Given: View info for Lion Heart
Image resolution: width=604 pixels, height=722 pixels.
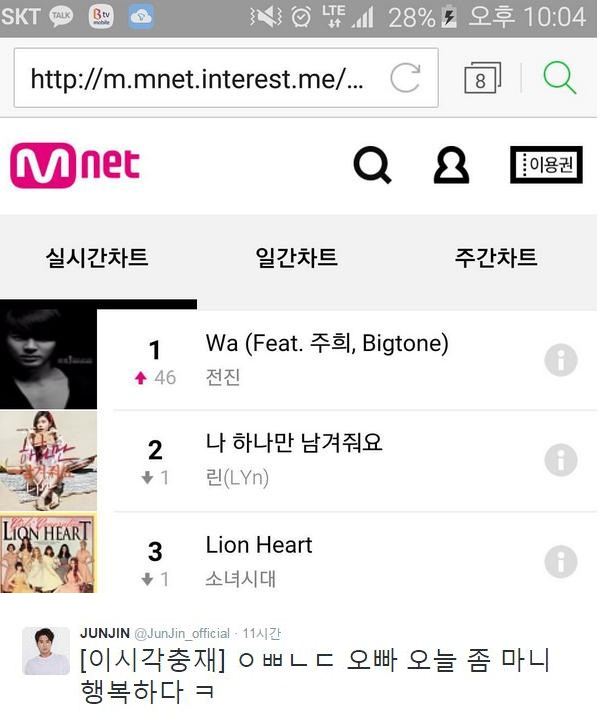Looking at the screenshot, I should pyautogui.click(x=561, y=561).
